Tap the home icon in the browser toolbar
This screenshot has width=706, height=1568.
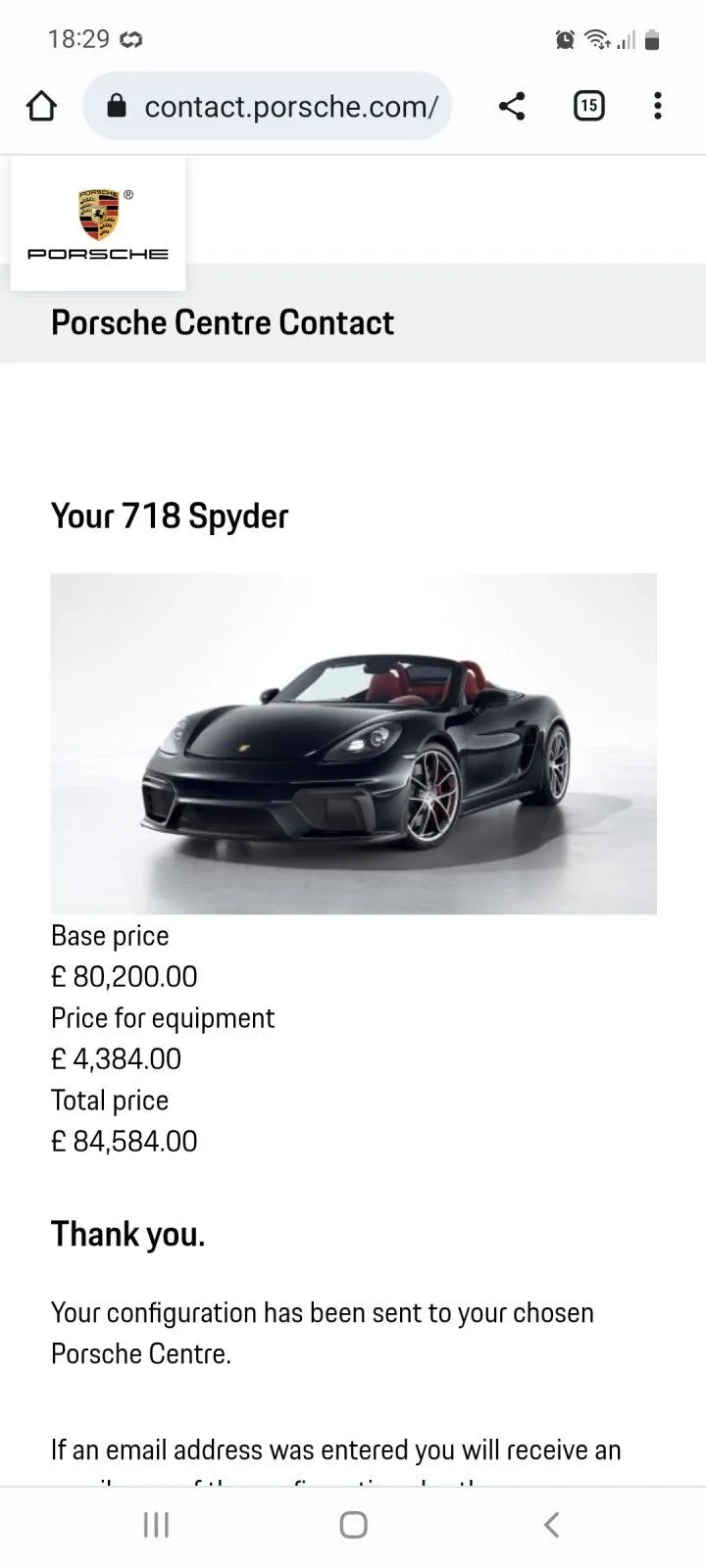(41, 106)
